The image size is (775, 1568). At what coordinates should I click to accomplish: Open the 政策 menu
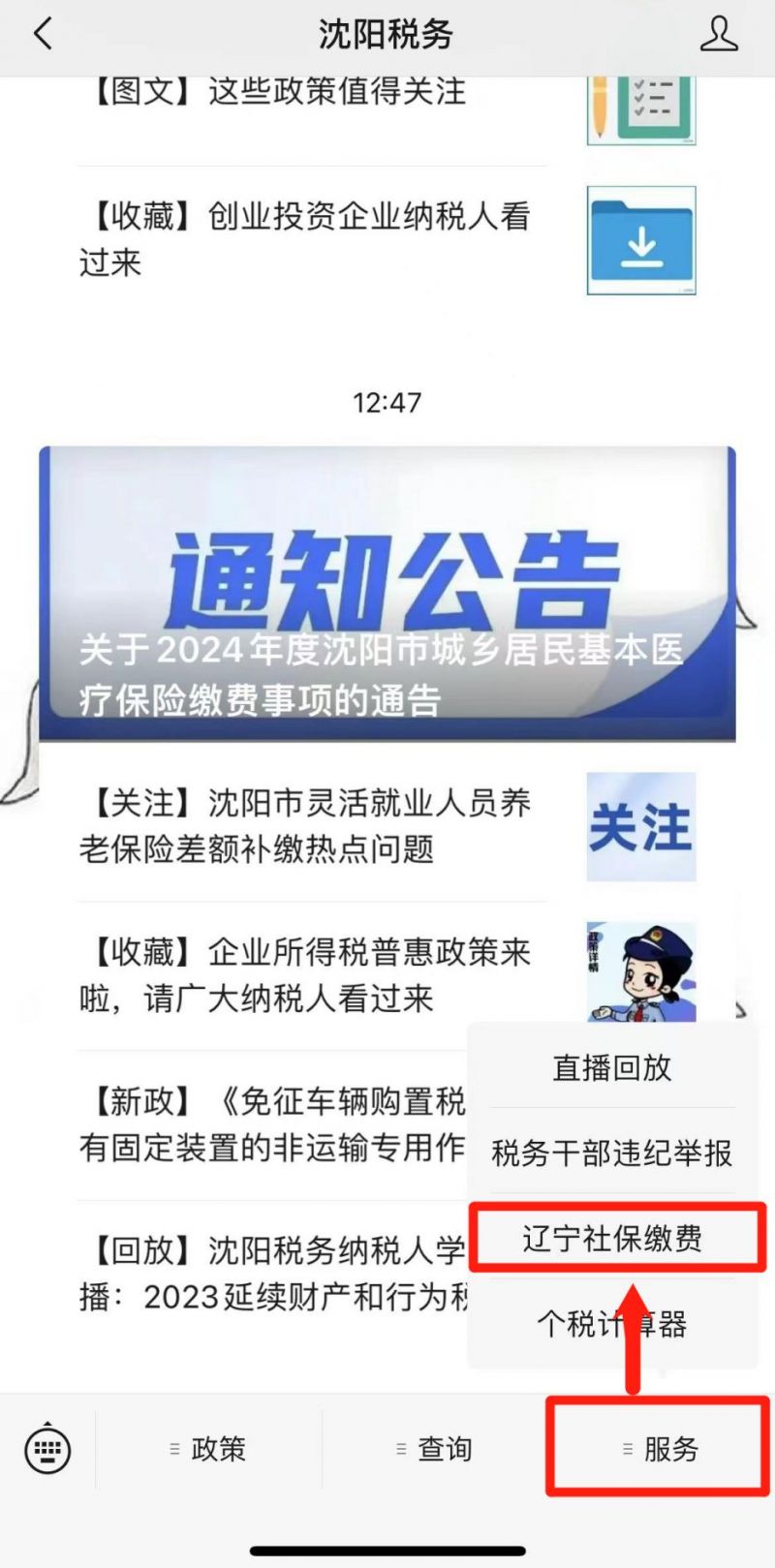point(208,1449)
